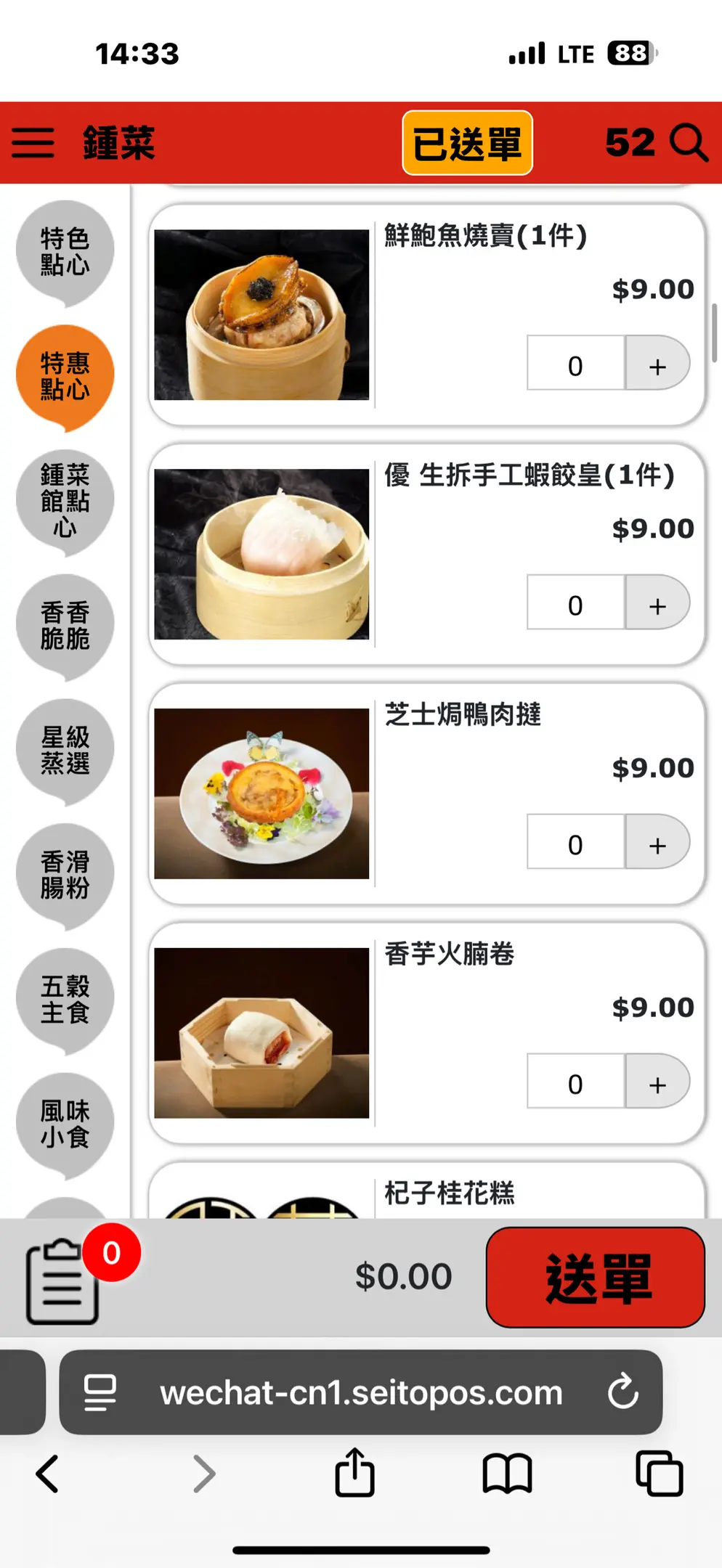
Task: Select the 鍾菜館點心 category
Action: point(65,500)
